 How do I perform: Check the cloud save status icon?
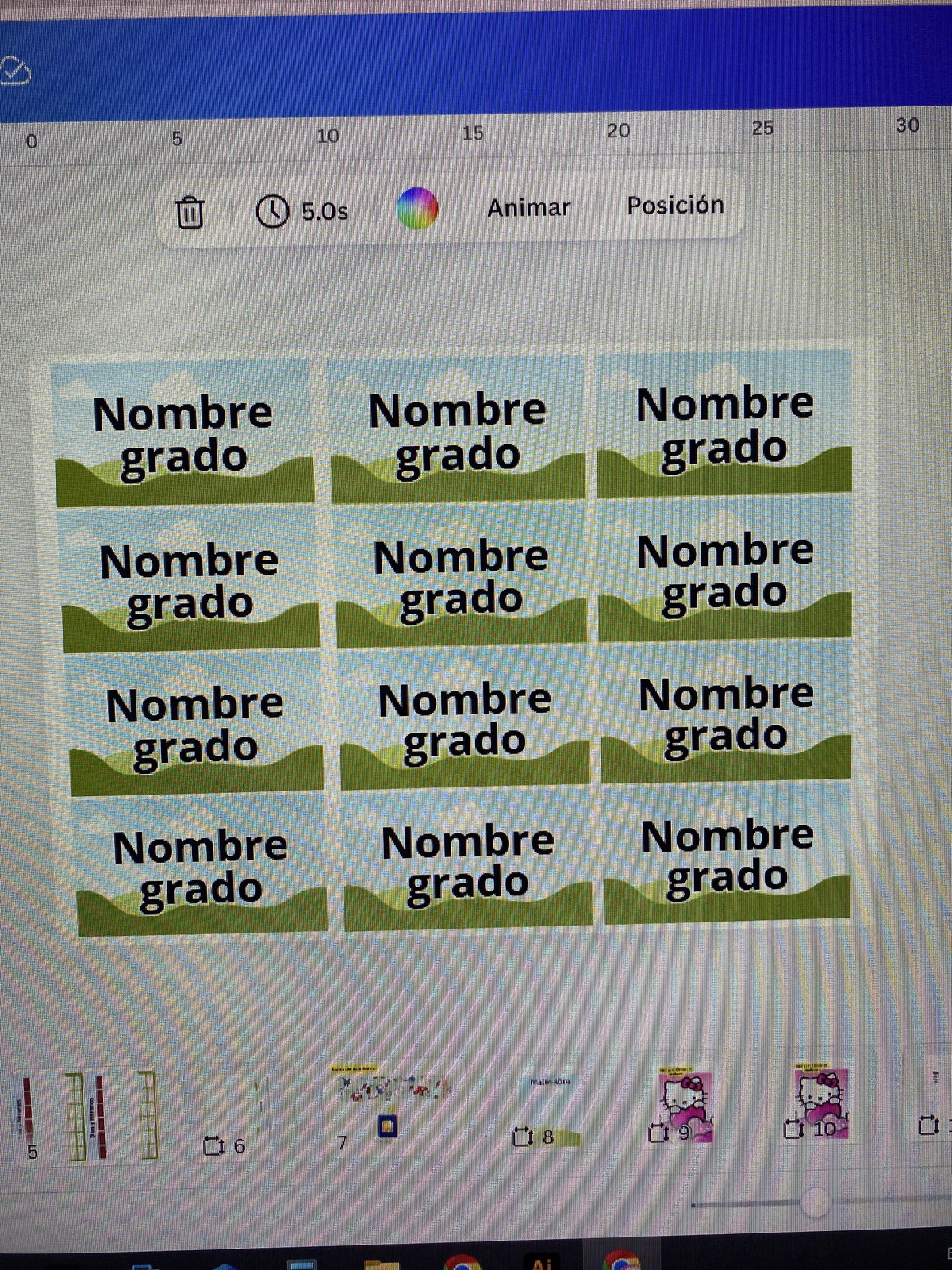coord(14,71)
